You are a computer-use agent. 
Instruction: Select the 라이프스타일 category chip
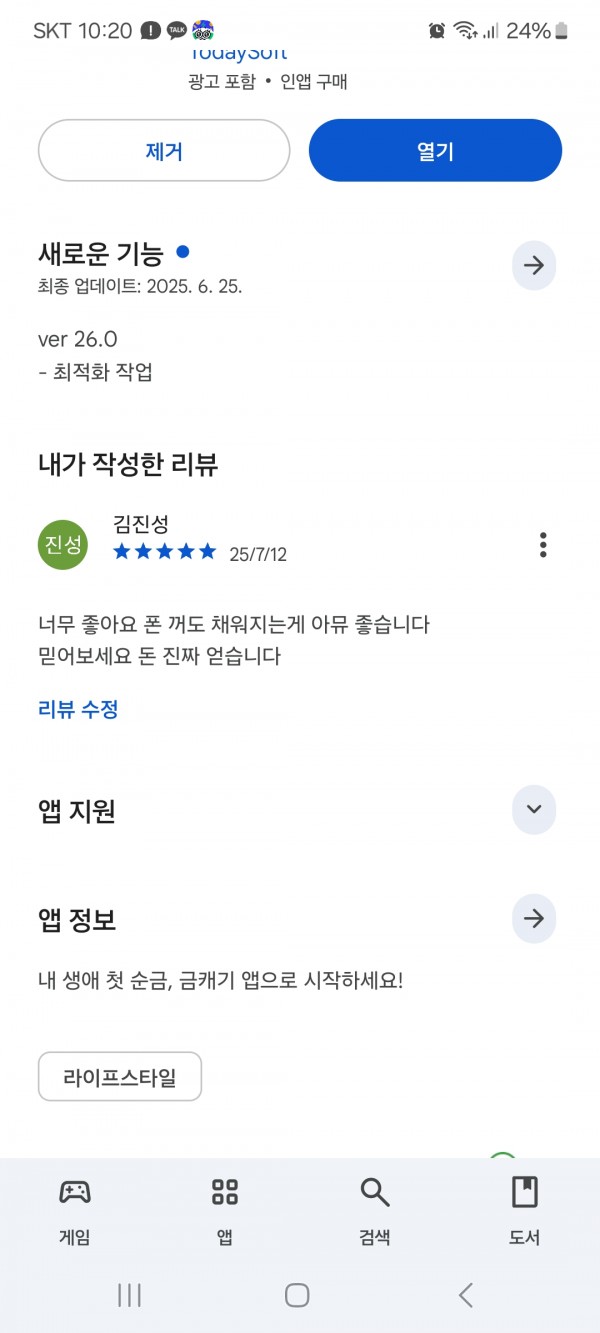tap(120, 1077)
